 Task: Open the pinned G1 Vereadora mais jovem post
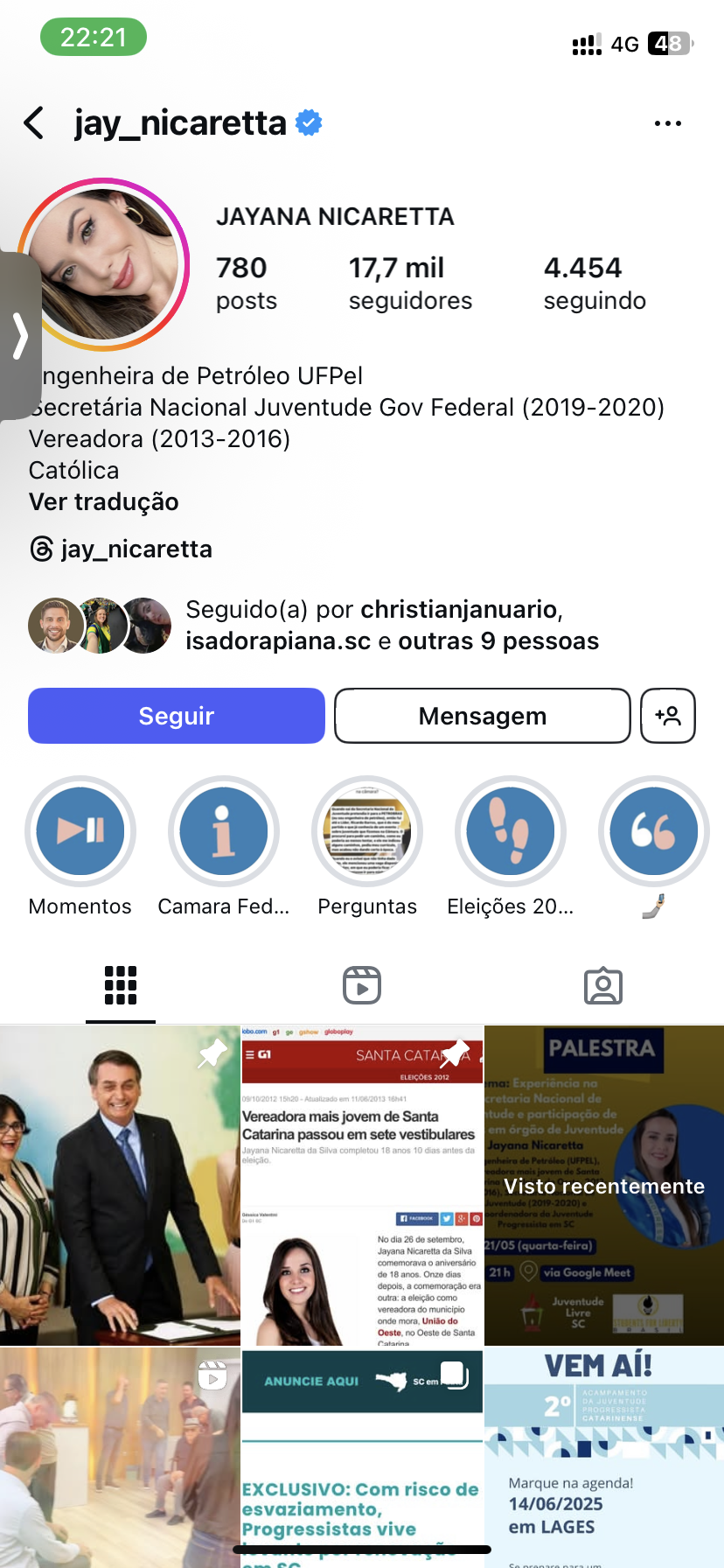pyautogui.click(x=362, y=1186)
